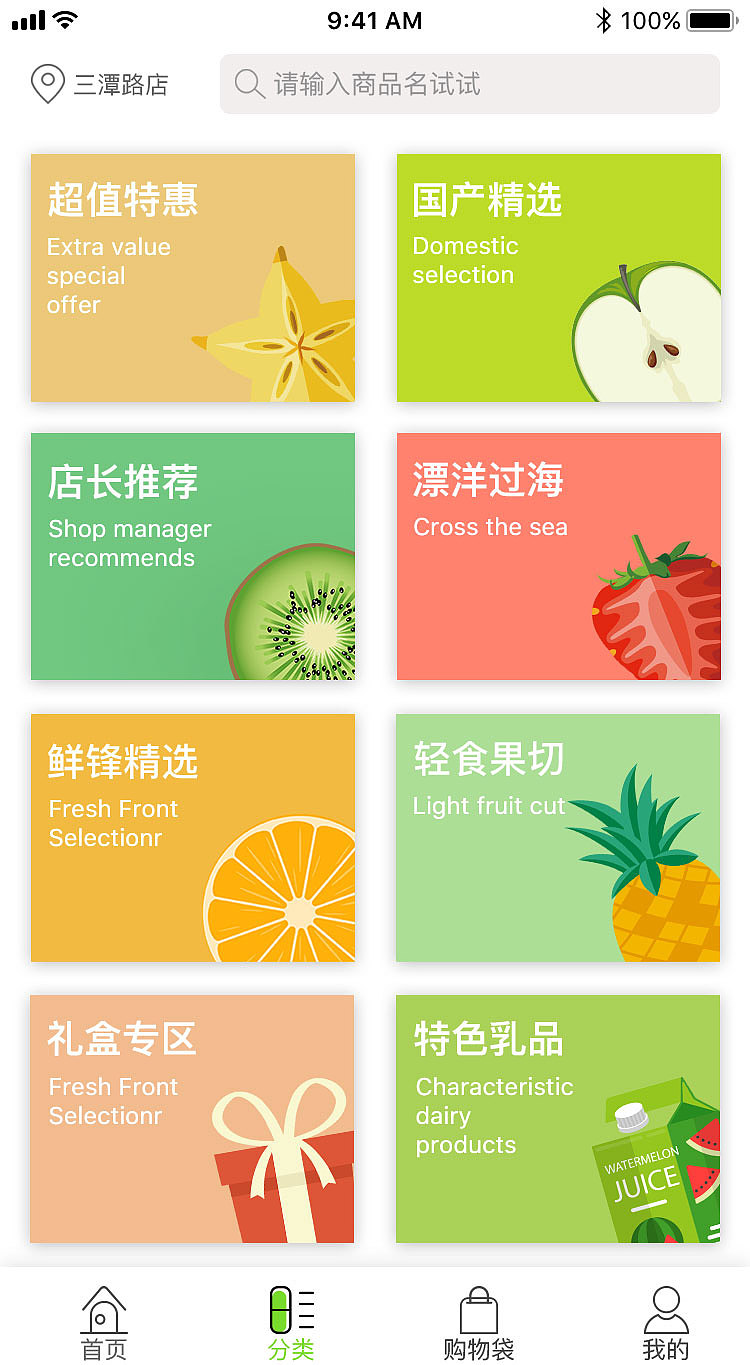Open the 购物袋 shopping bag tab
The width and height of the screenshot is (750, 1365).
[478, 1323]
